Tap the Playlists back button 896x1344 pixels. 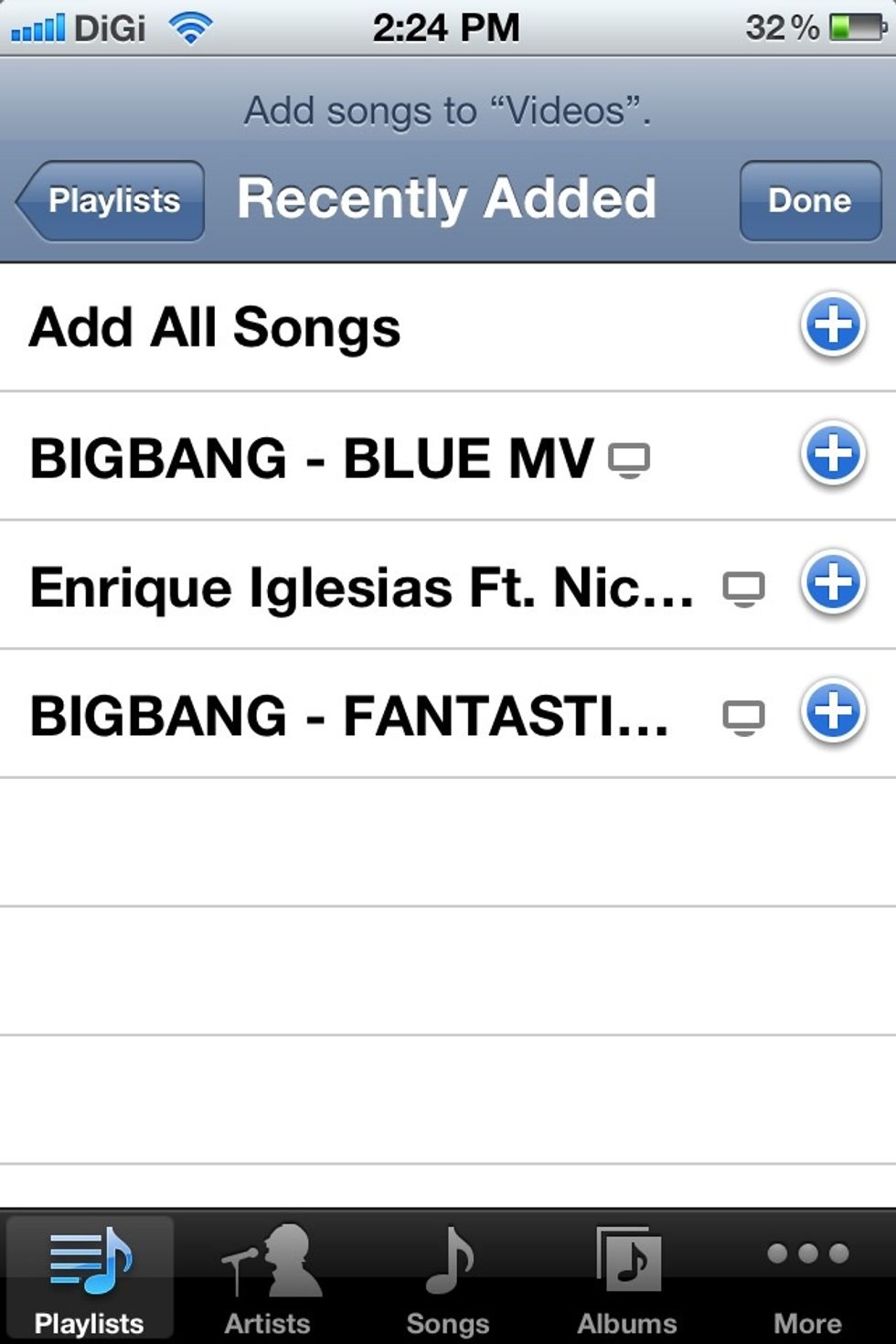(x=112, y=201)
